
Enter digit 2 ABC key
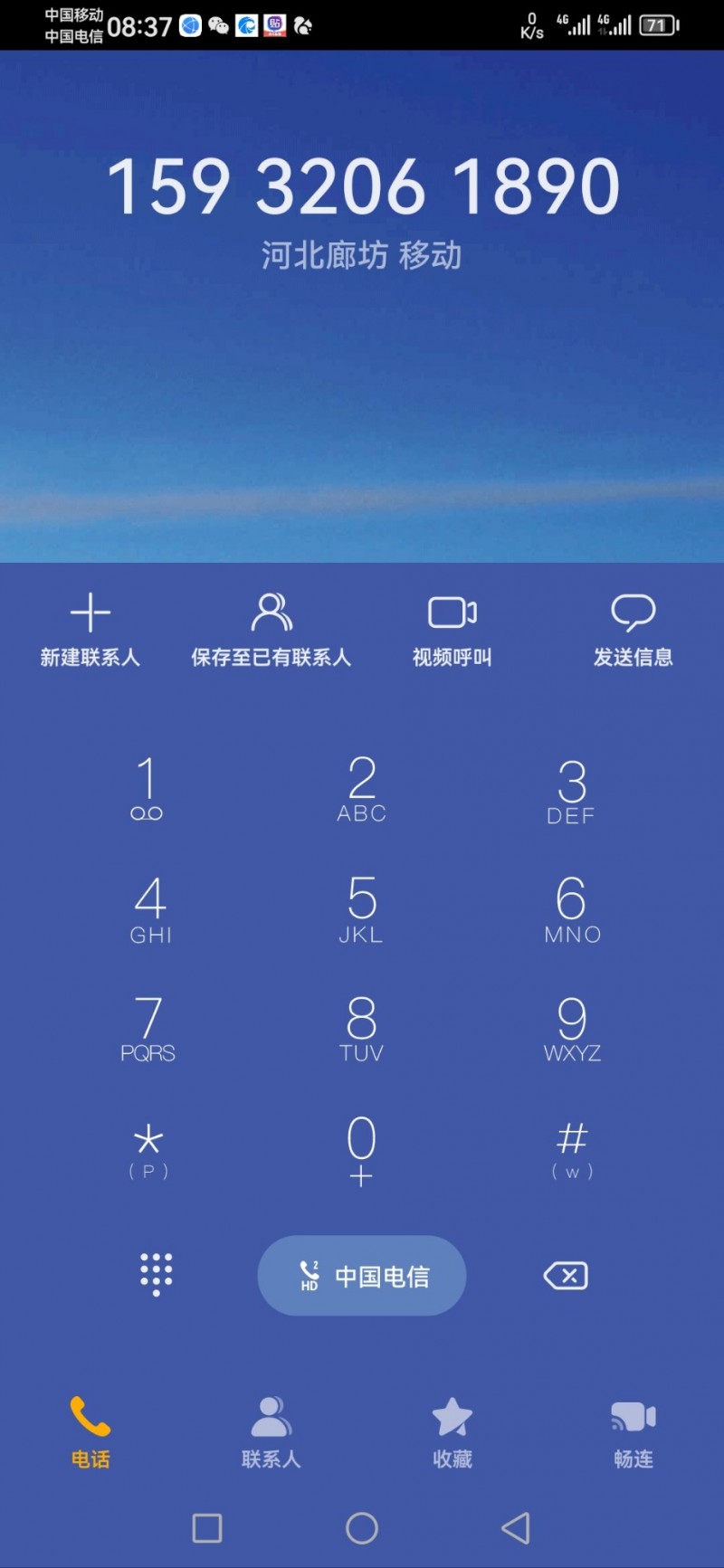pyautogui.click(x=361, y=789)
